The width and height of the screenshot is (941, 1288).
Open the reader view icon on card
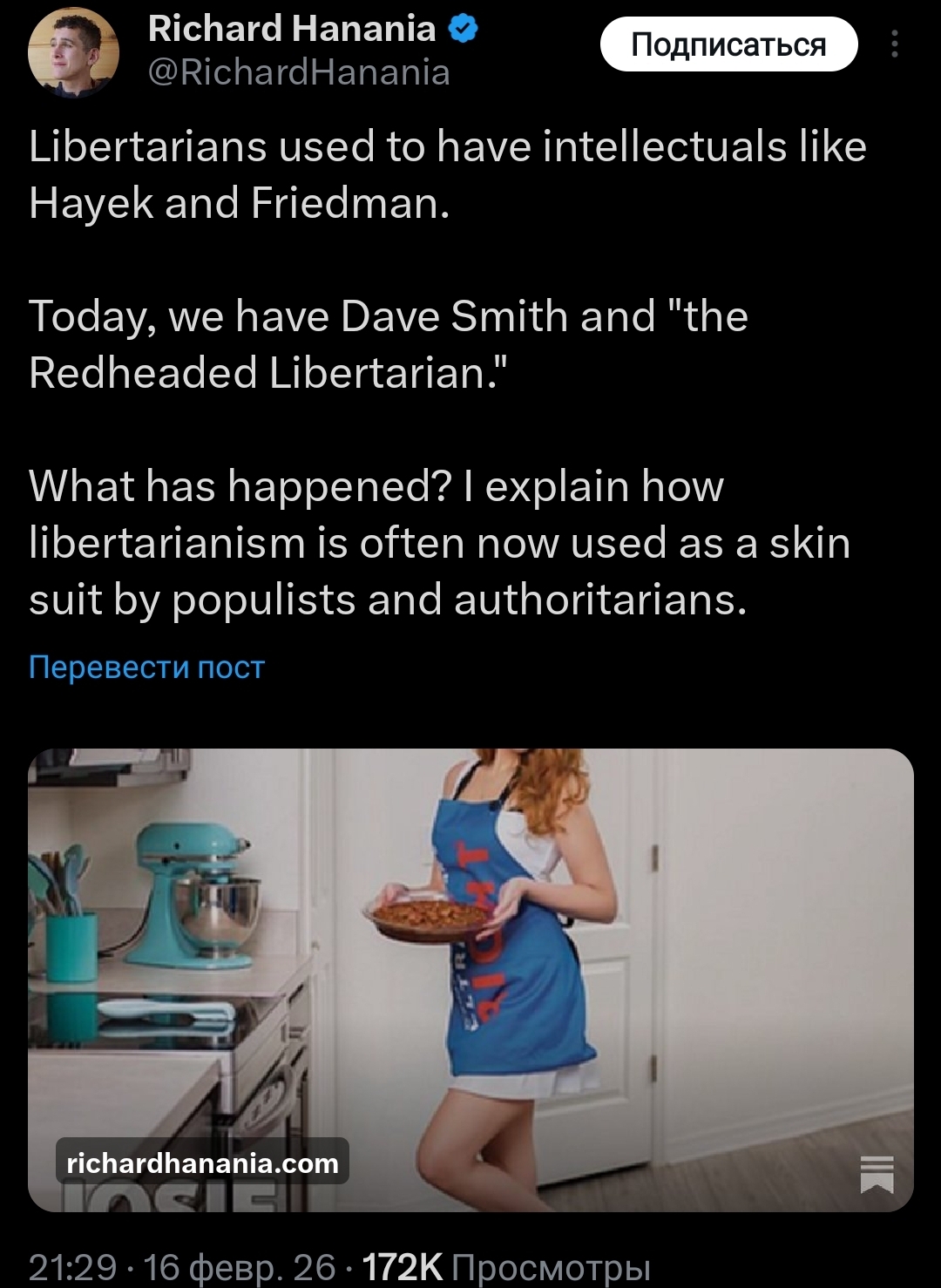click(877, 1173)
